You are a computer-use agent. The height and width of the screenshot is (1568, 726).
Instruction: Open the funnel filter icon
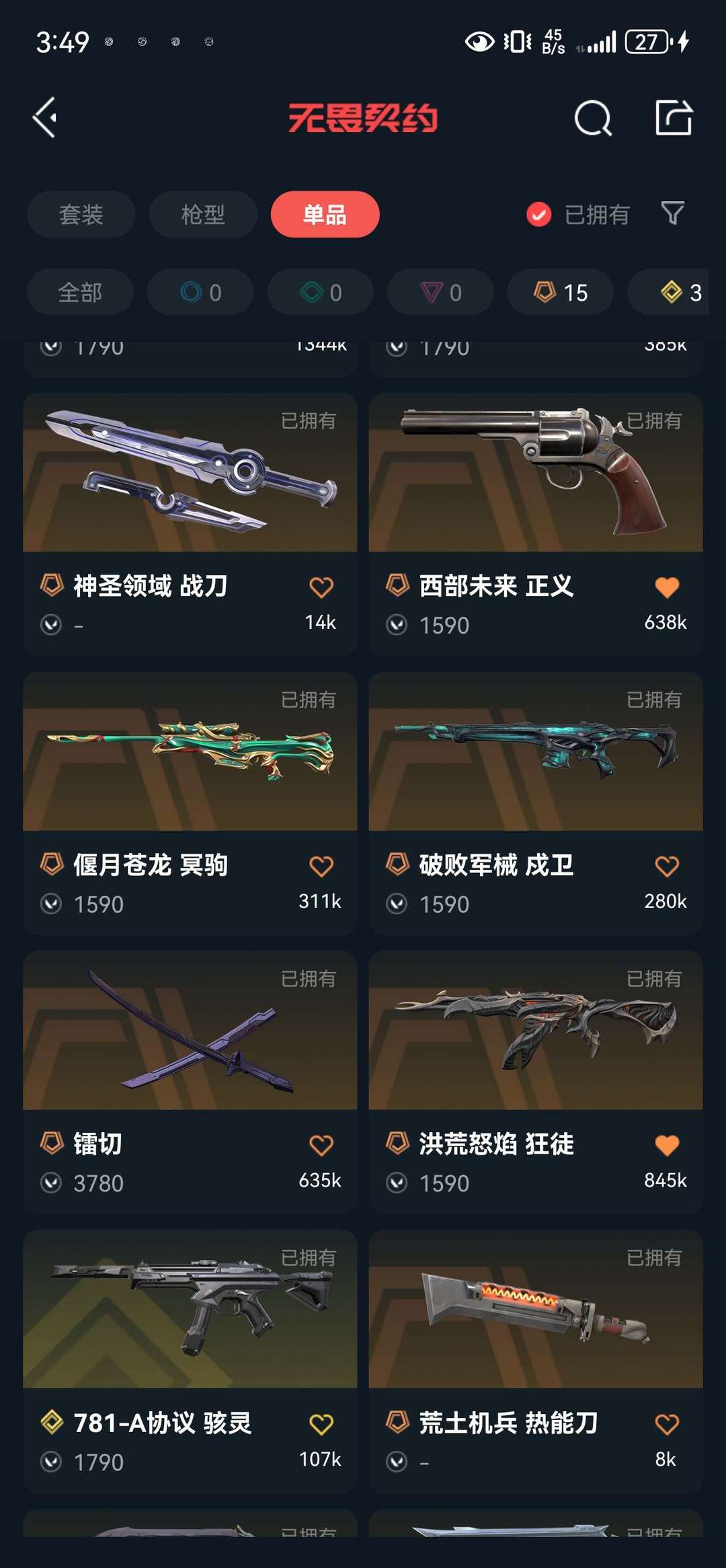tap(673, 213)
